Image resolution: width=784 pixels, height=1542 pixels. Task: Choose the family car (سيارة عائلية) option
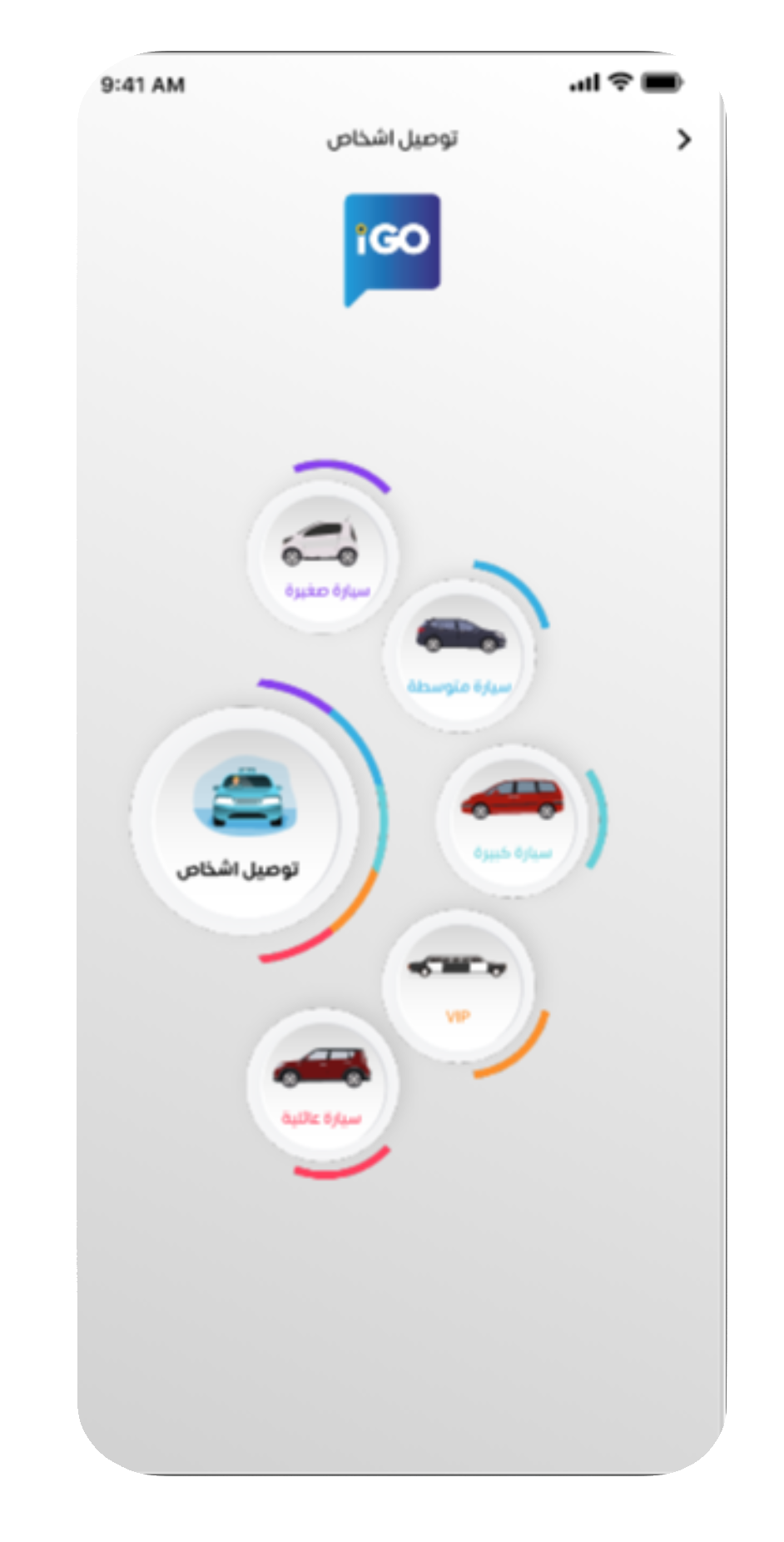click(x=322, y=1083)
